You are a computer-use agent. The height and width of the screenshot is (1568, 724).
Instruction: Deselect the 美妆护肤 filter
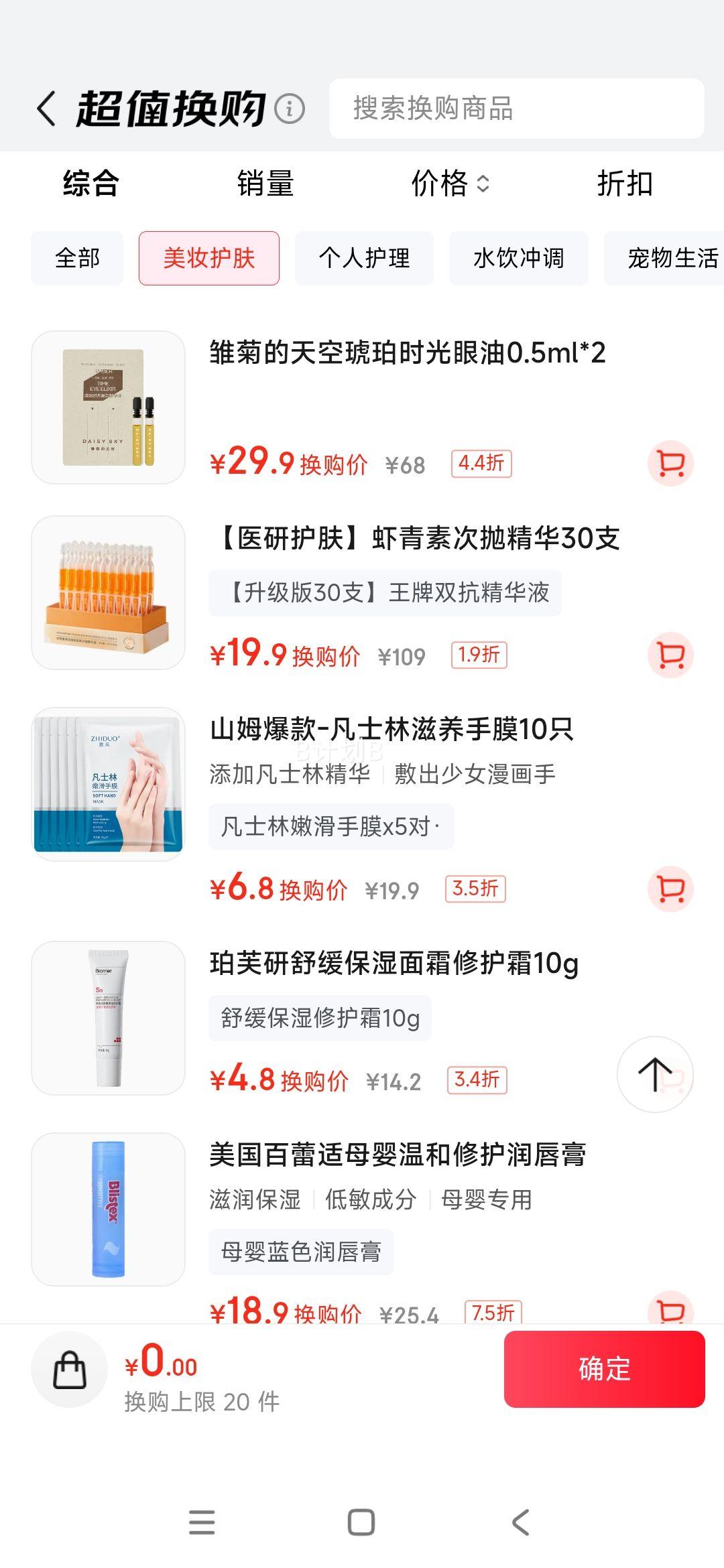(x=208, y=257)
